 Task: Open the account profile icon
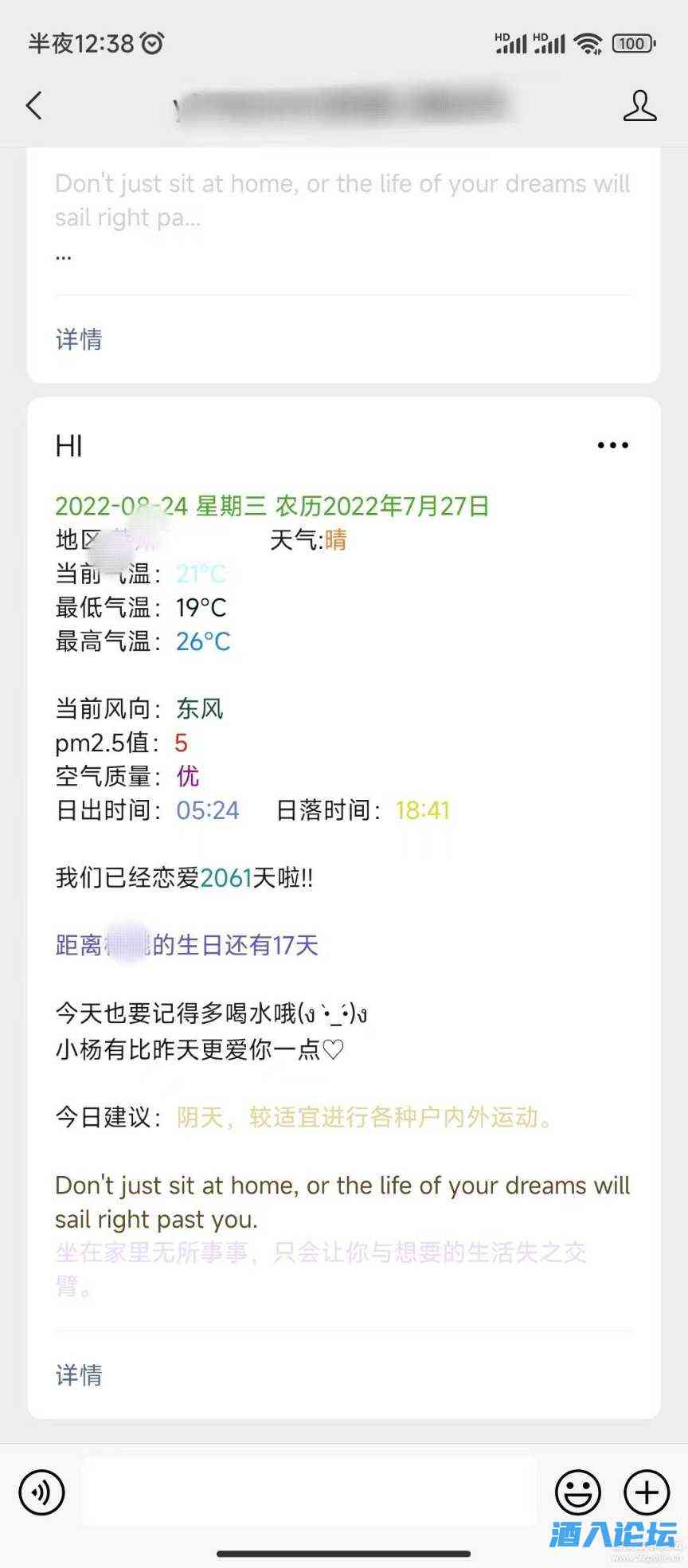639,105
